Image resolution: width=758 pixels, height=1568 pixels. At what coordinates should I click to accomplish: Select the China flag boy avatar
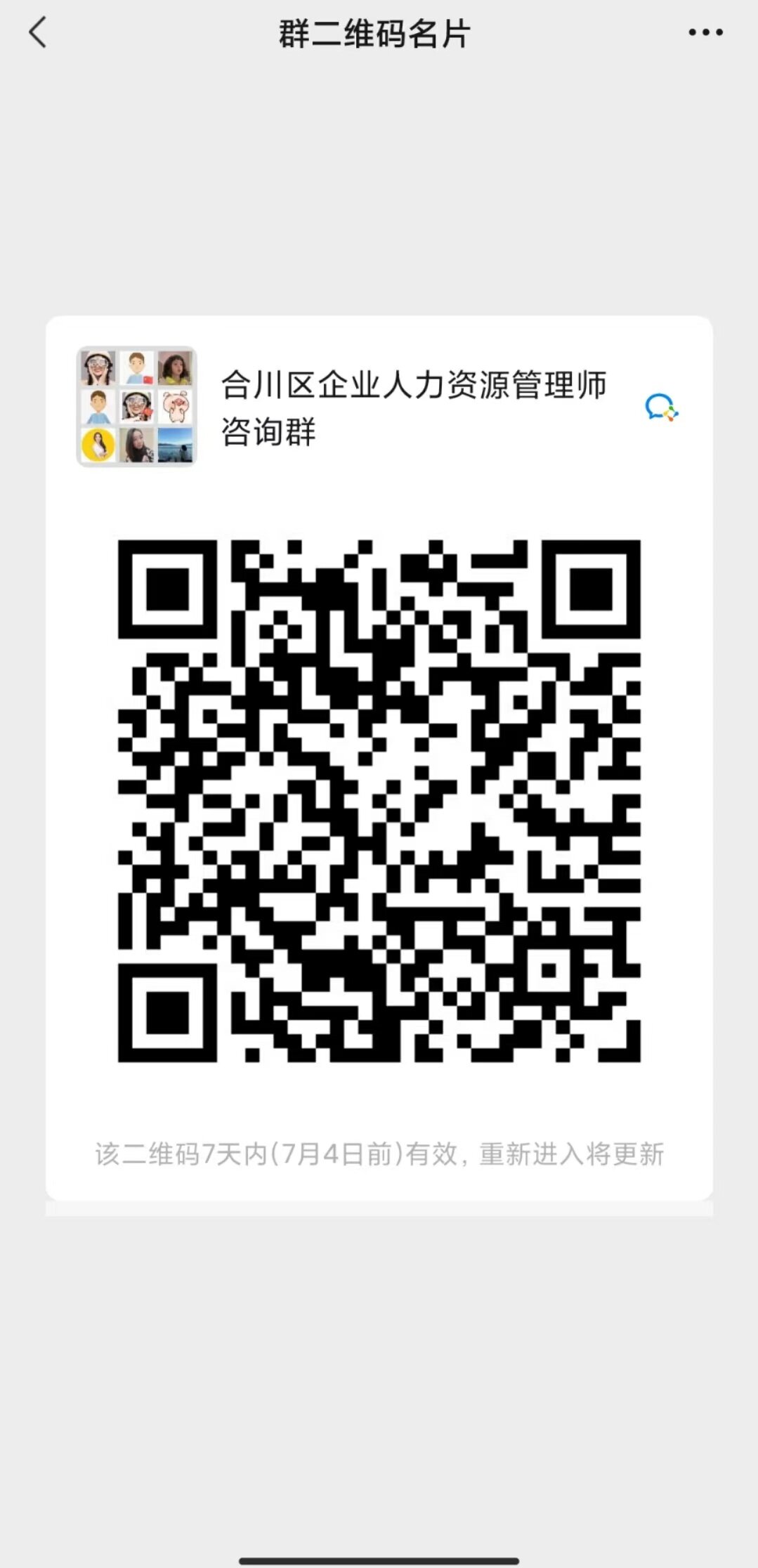136,368
